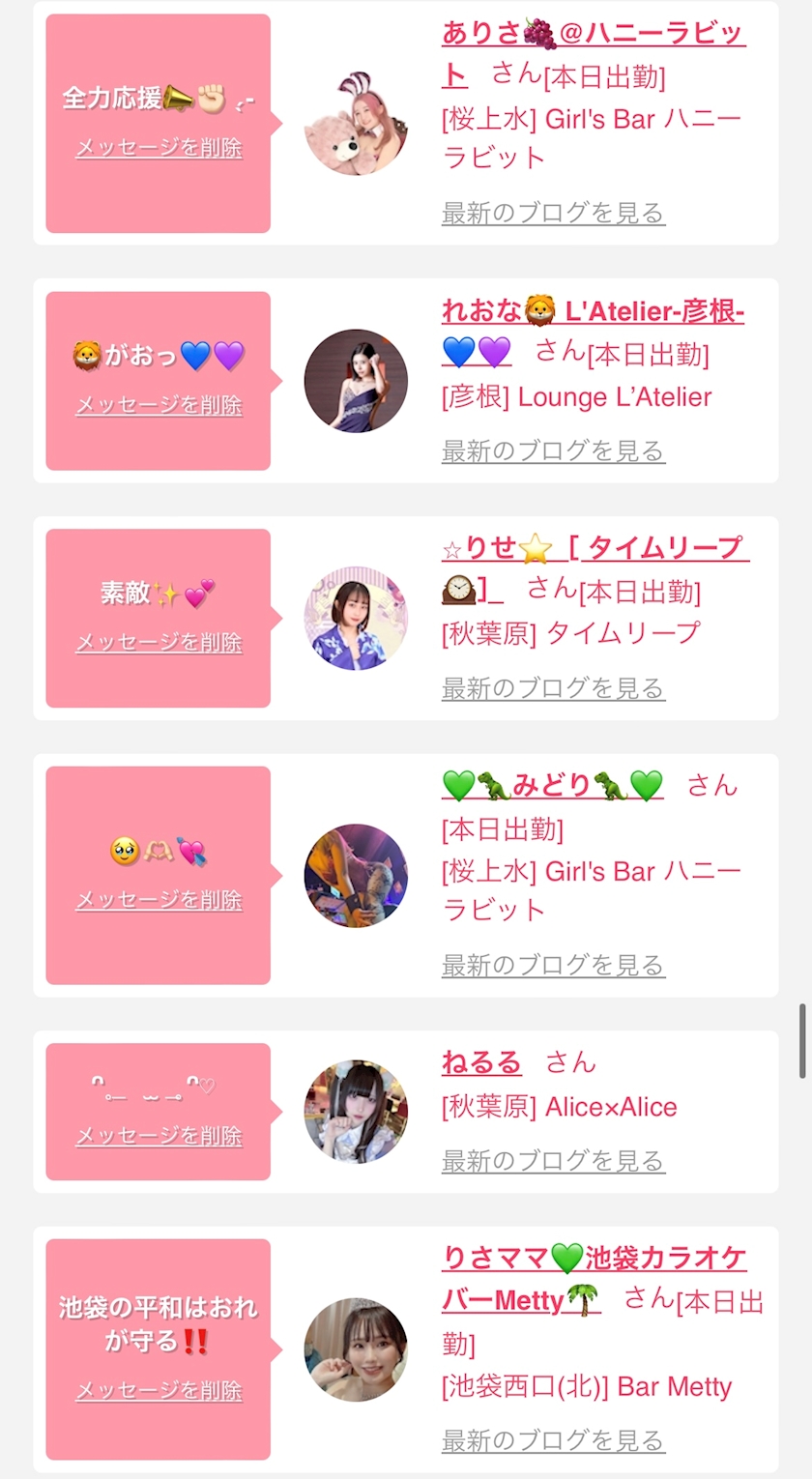View りせ's latest blog

tap(553, 688)
